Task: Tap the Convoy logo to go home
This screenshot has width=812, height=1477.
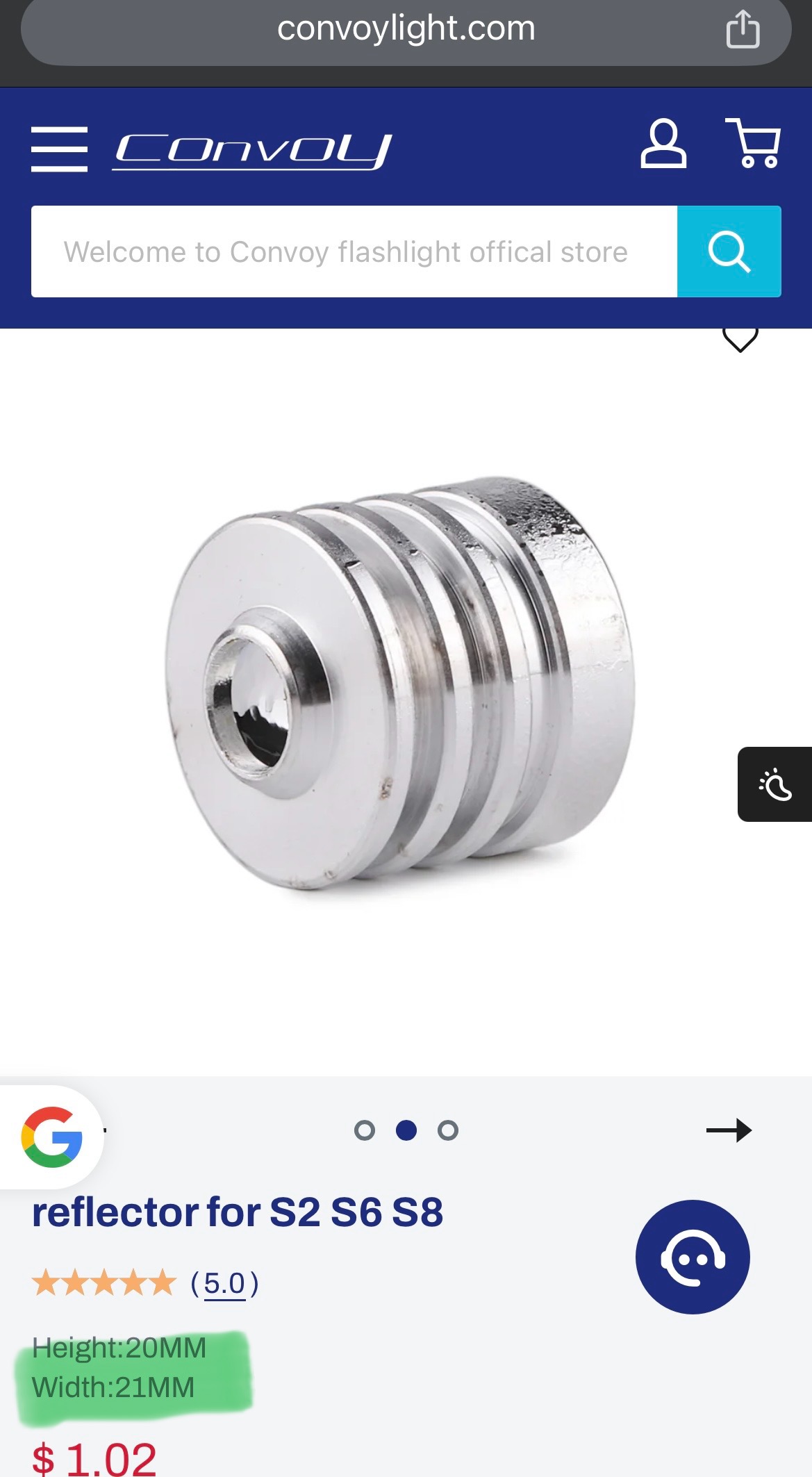Action: point(252,150)
